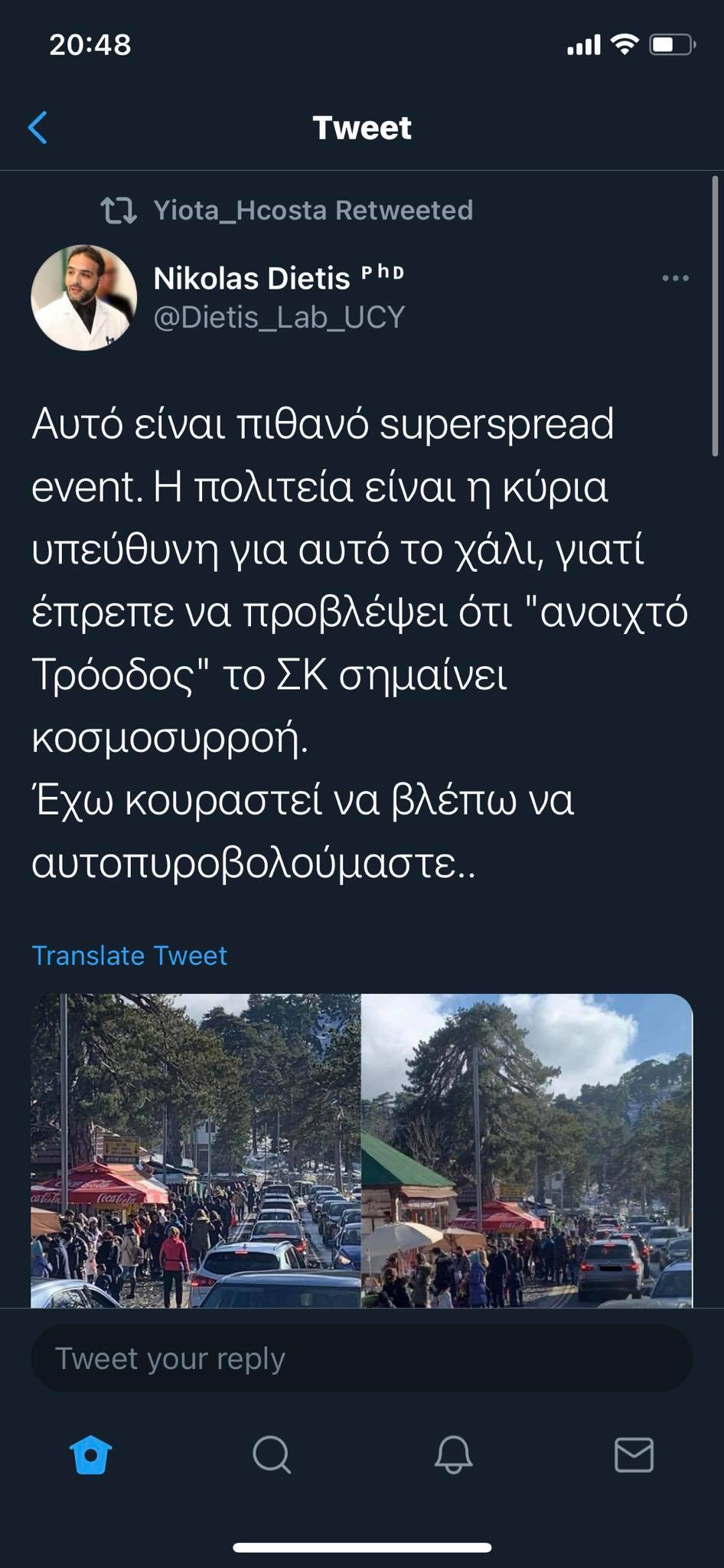This screenshot has height=1568, width=724.
Task: Switch to the Home tab
Action: click(90, 1454)
